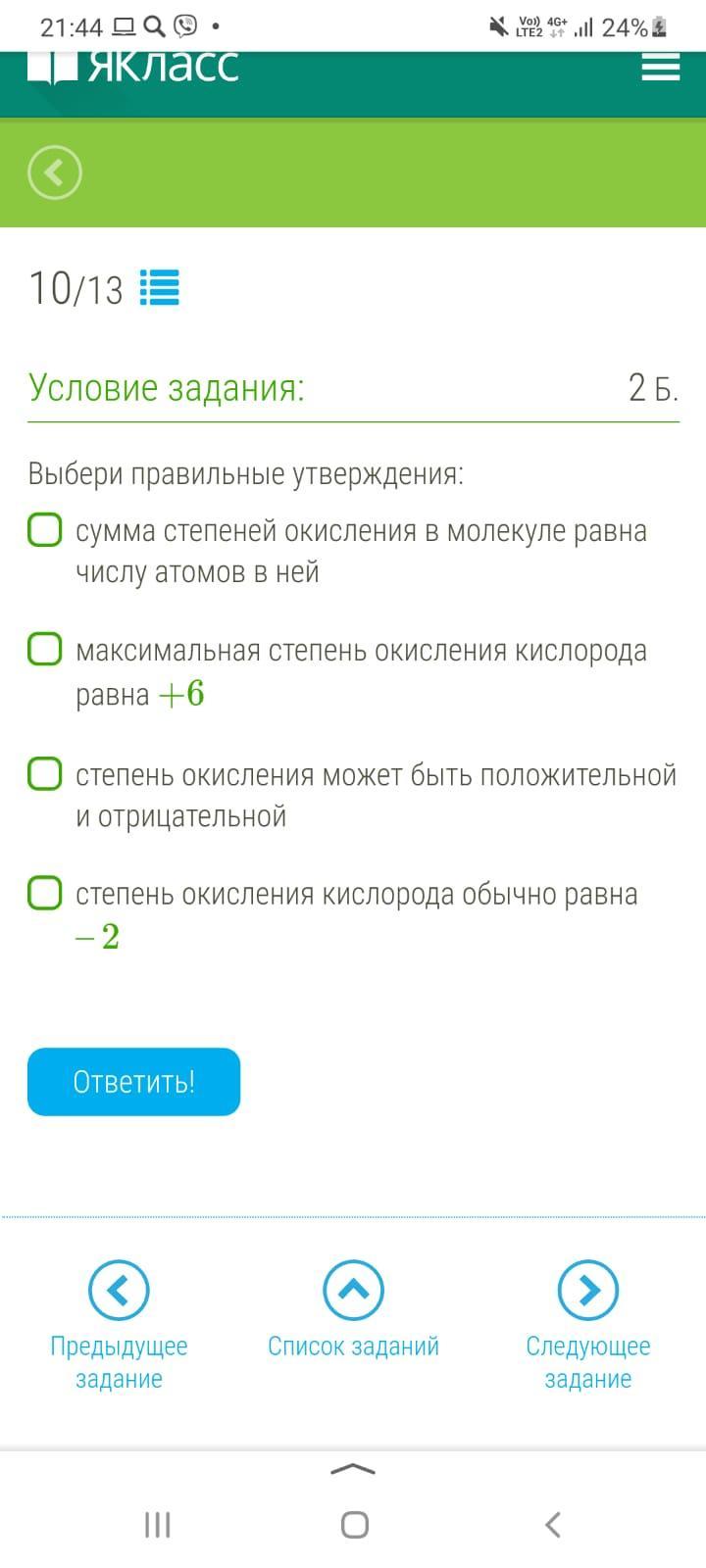
Task: Go to Следующее задание
Action: click(587, 1324)
